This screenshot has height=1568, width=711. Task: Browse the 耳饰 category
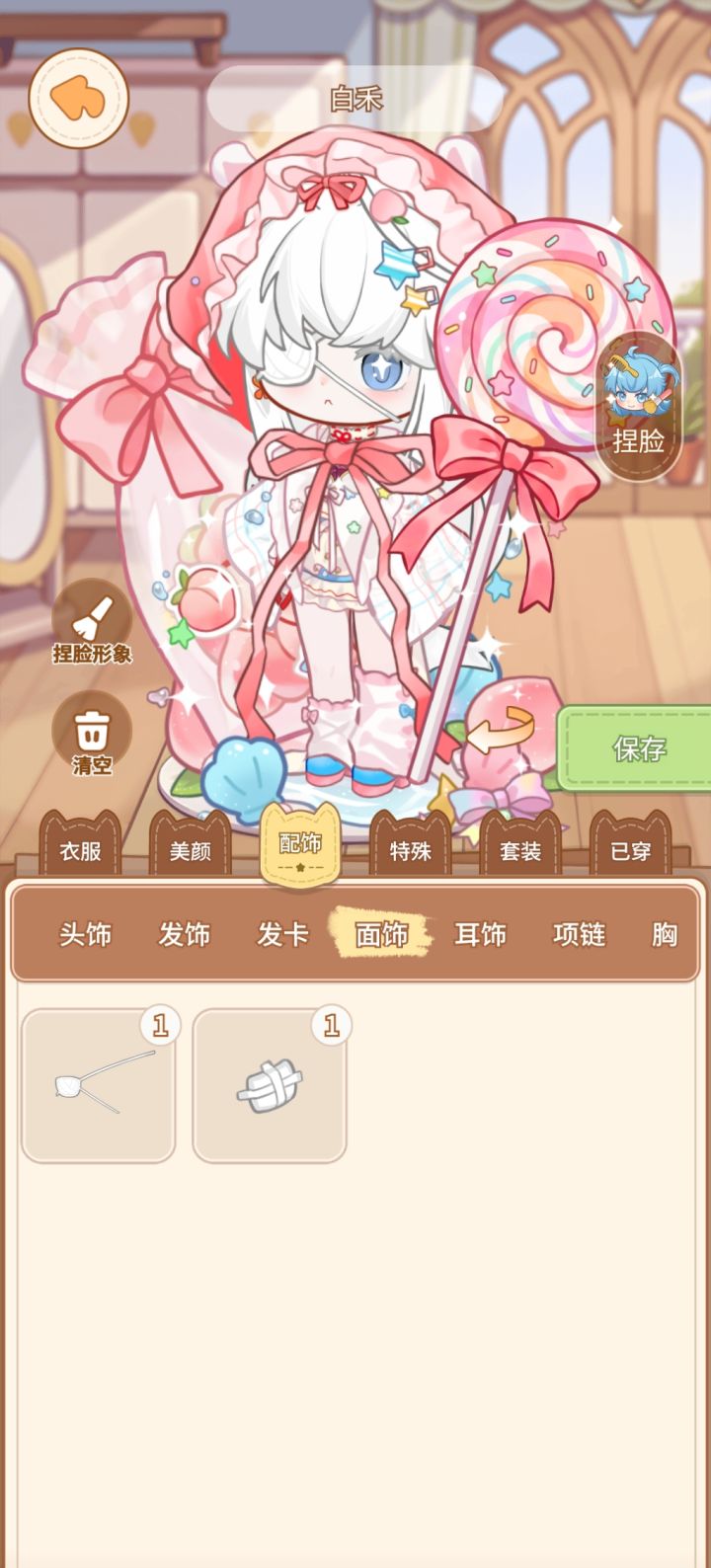pyautogui.click(x=481, y=934)
